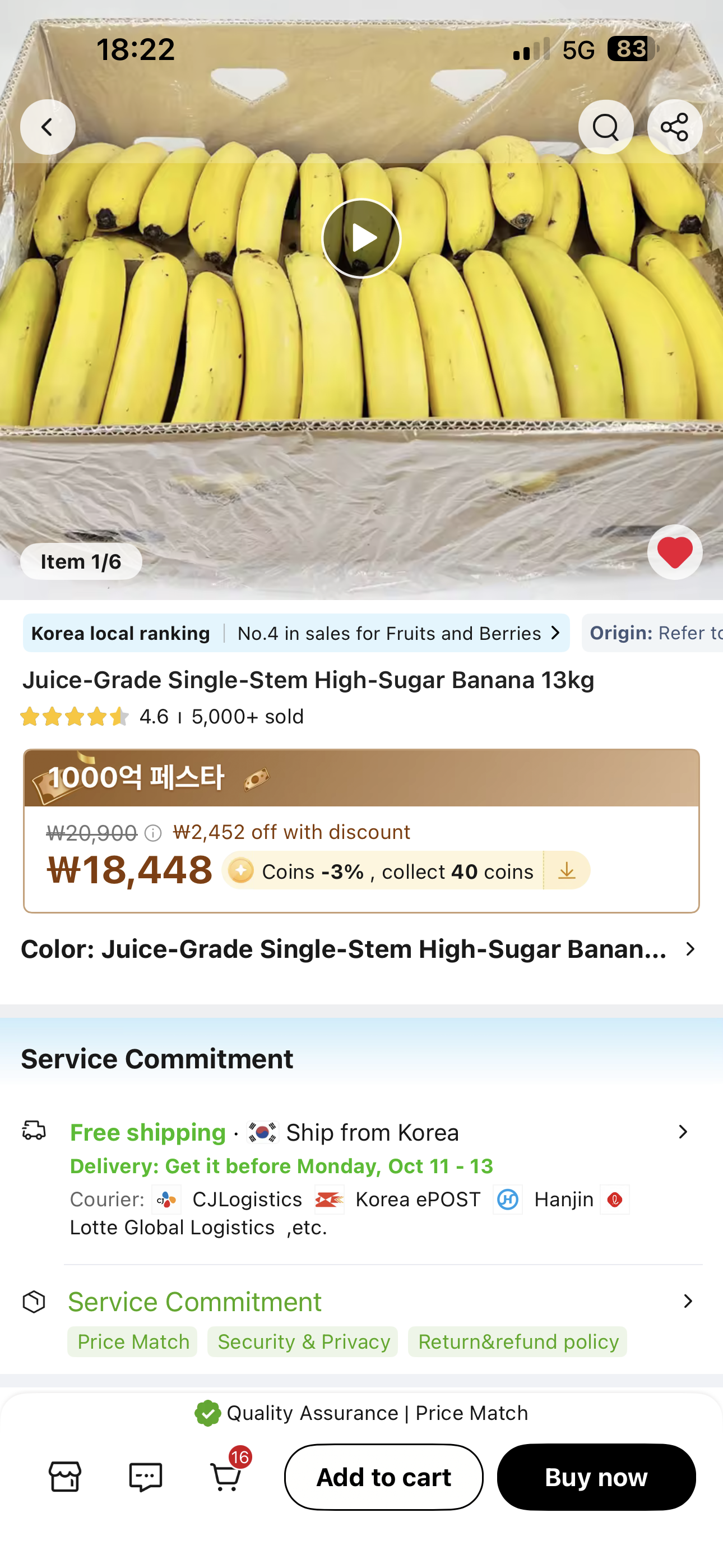Remove item from wishlist heart
The height and width of the screenshot is (1568, 723).
click(674, 552)
